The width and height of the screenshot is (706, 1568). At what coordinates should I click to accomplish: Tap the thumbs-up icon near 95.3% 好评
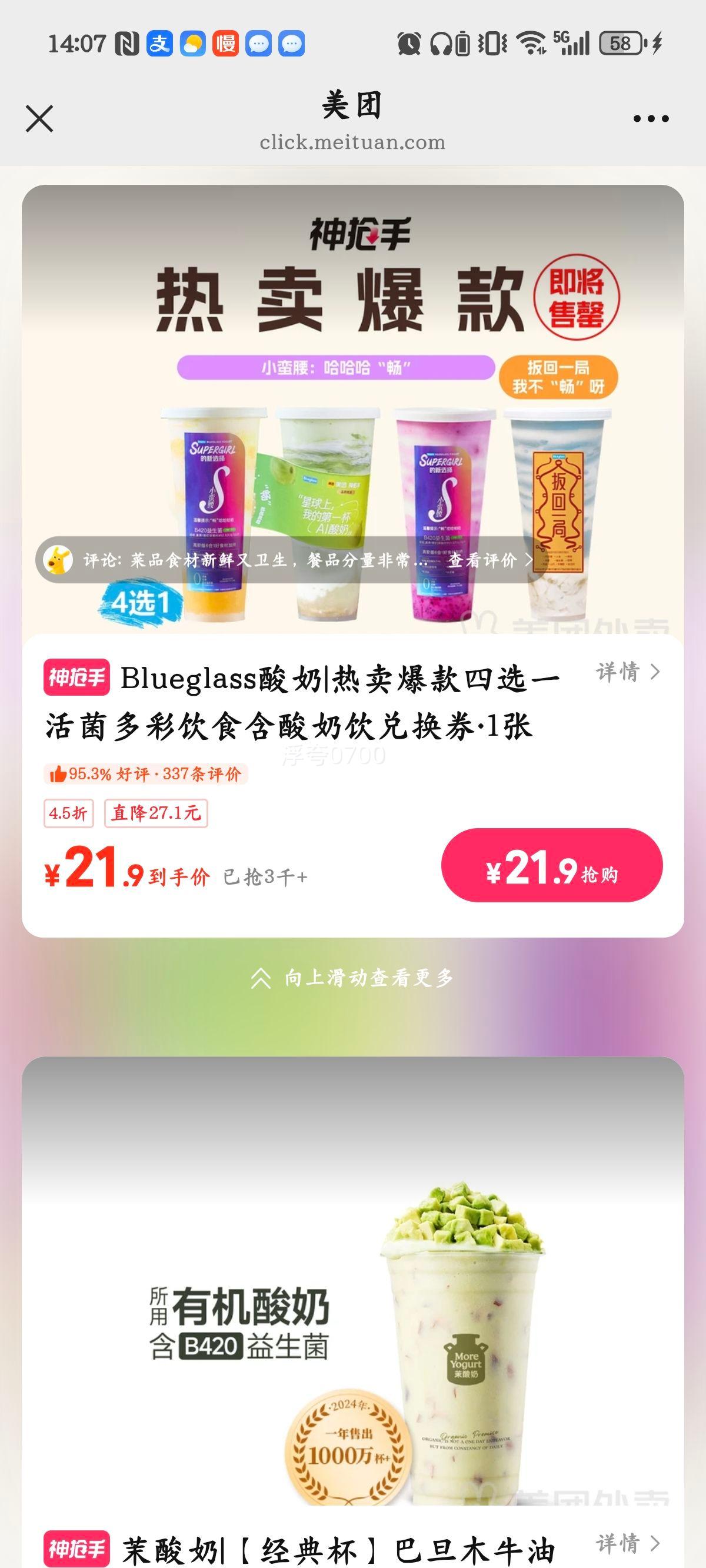pyautogui.click(x=58, y=774)
